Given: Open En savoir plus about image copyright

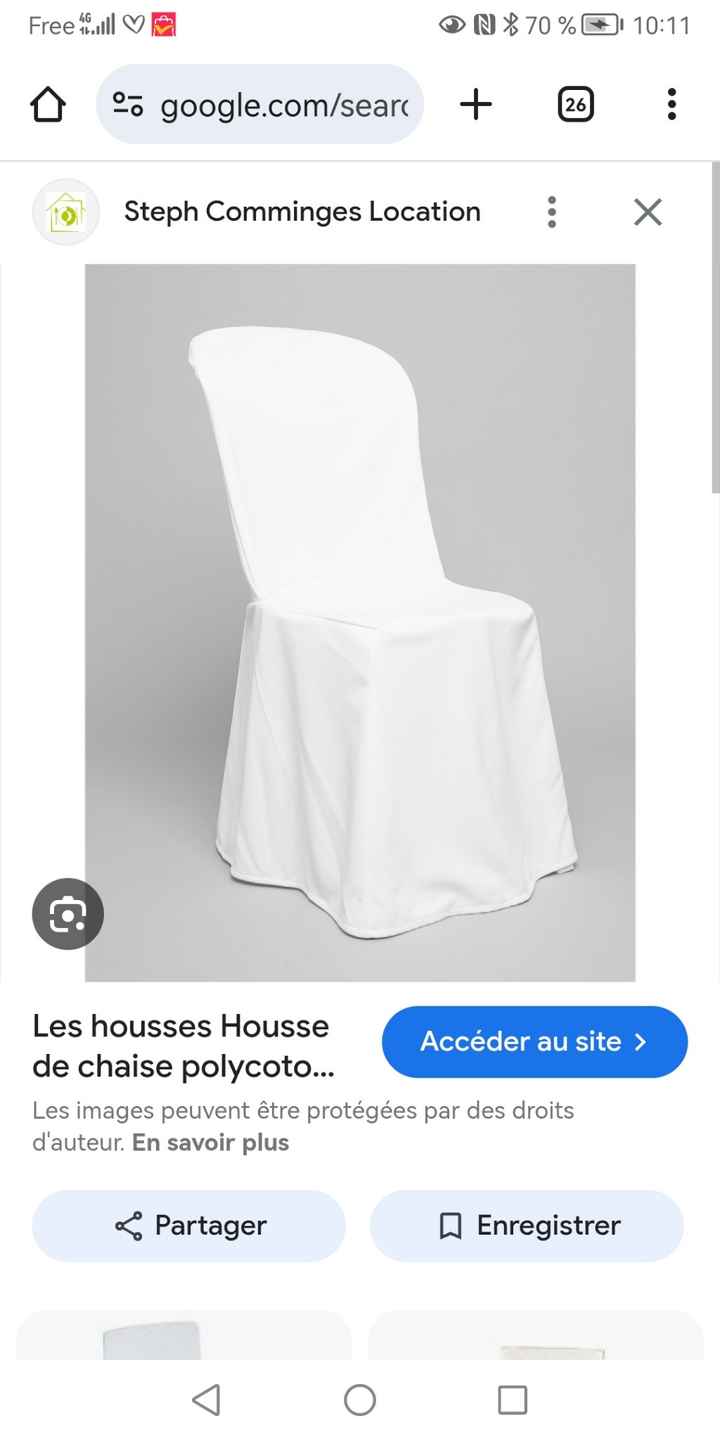Looking at the screenshot, I should coord(209,1142).
